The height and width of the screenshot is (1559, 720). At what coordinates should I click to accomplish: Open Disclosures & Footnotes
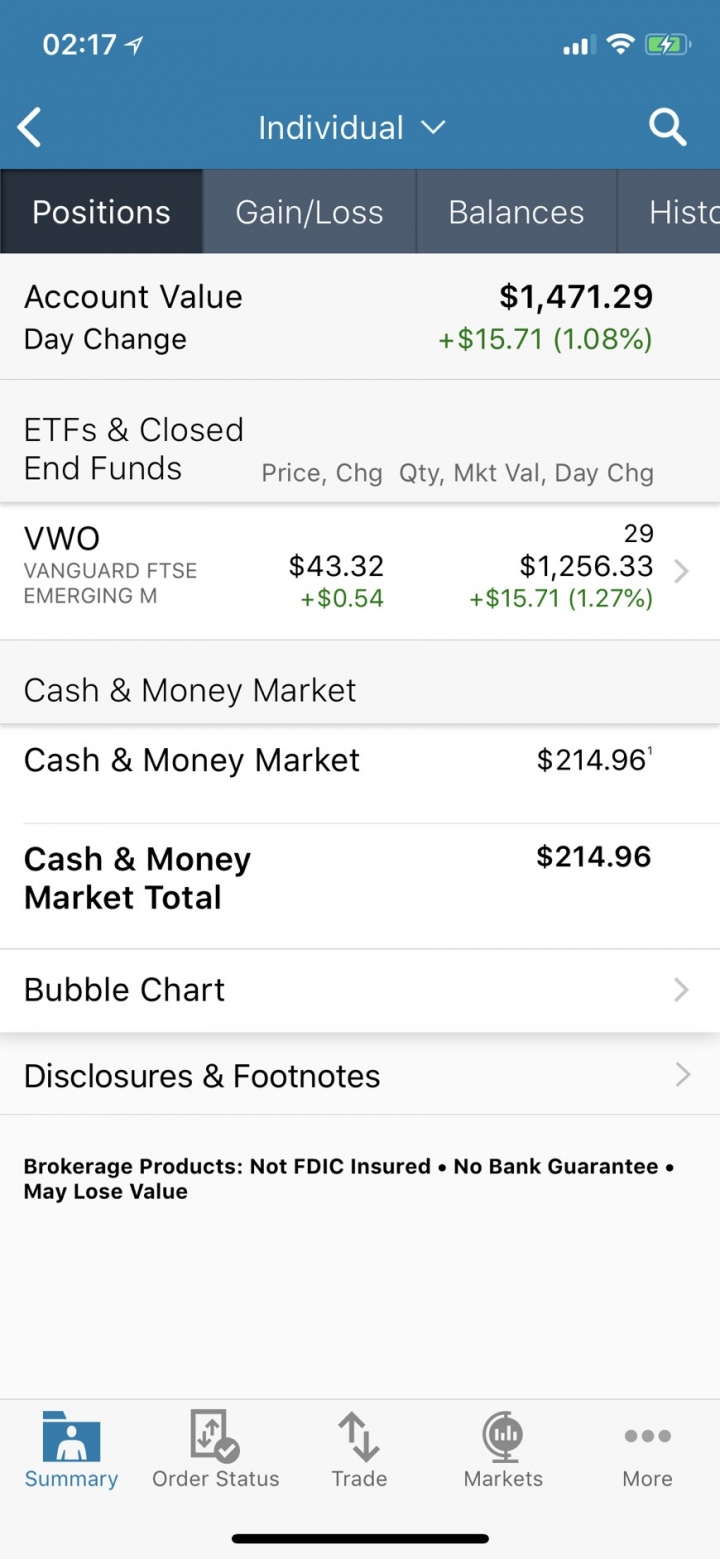point(360,1076)
